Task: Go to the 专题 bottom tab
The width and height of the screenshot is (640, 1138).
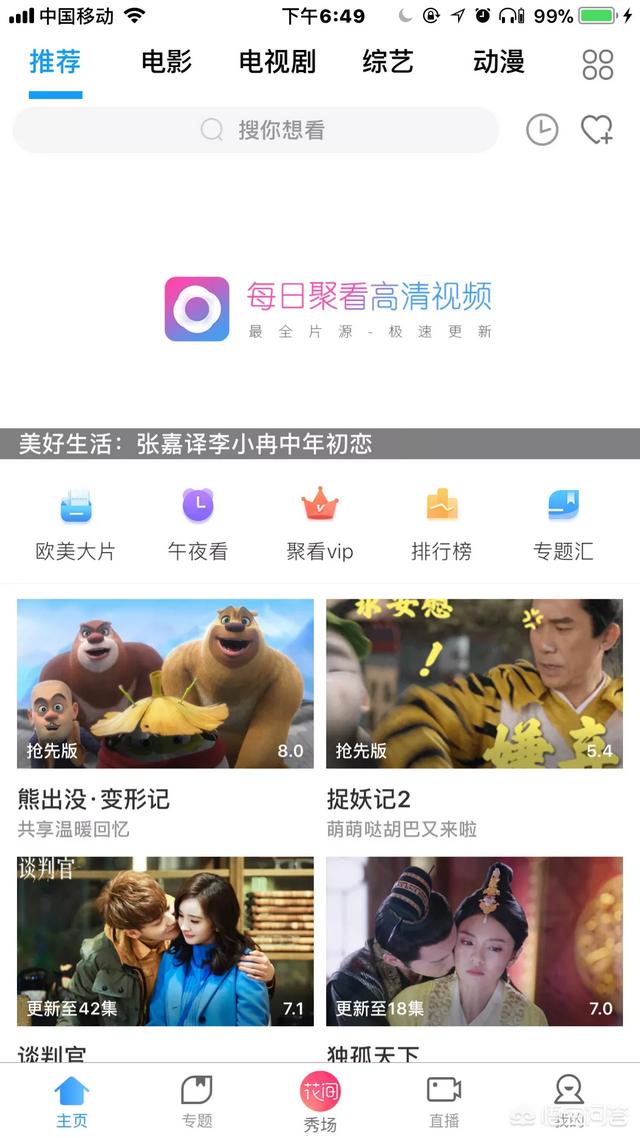Action: 197,1100
